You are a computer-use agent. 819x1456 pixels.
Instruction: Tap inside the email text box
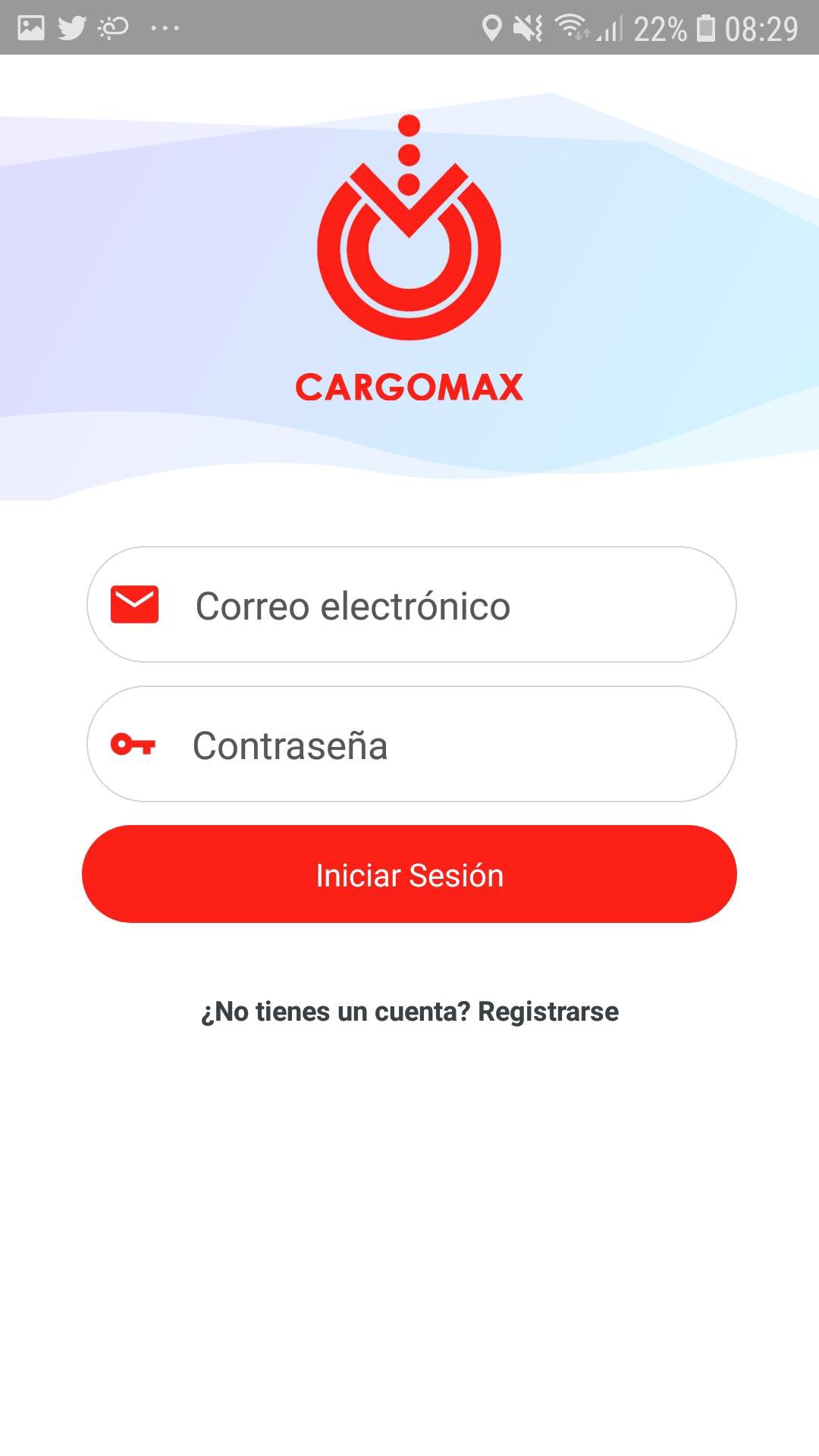[x=409, y=604]
